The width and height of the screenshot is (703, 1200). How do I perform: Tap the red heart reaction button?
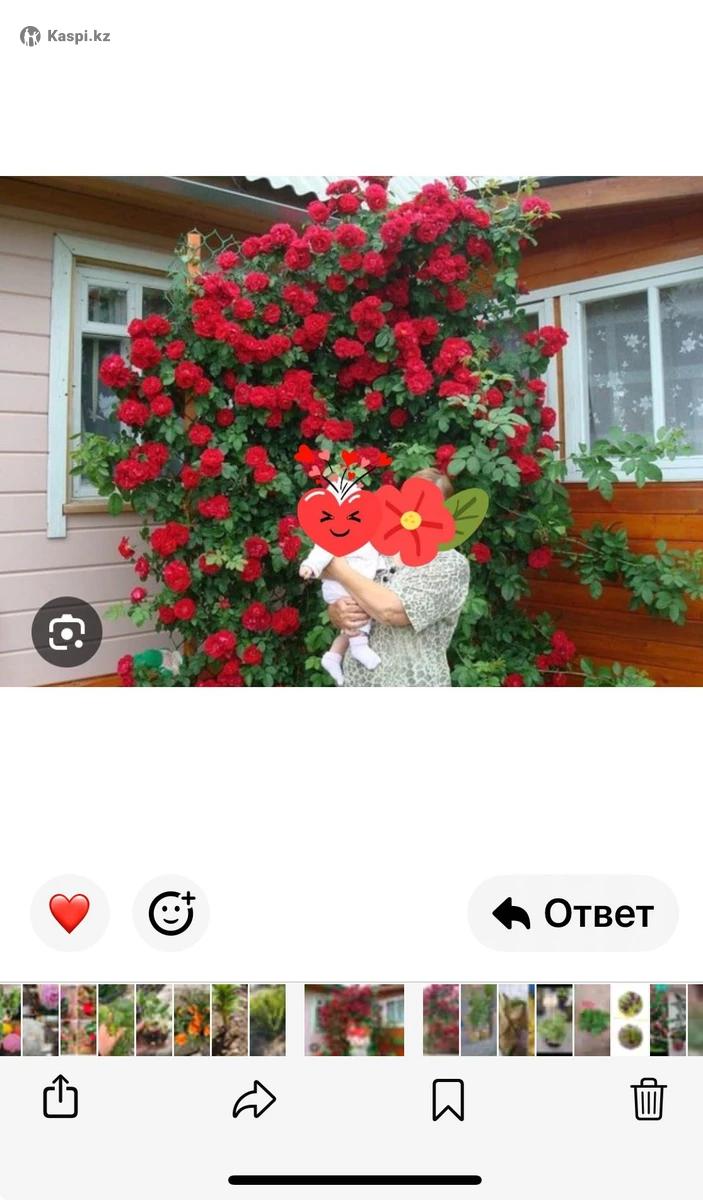click(x=69, y=913)
